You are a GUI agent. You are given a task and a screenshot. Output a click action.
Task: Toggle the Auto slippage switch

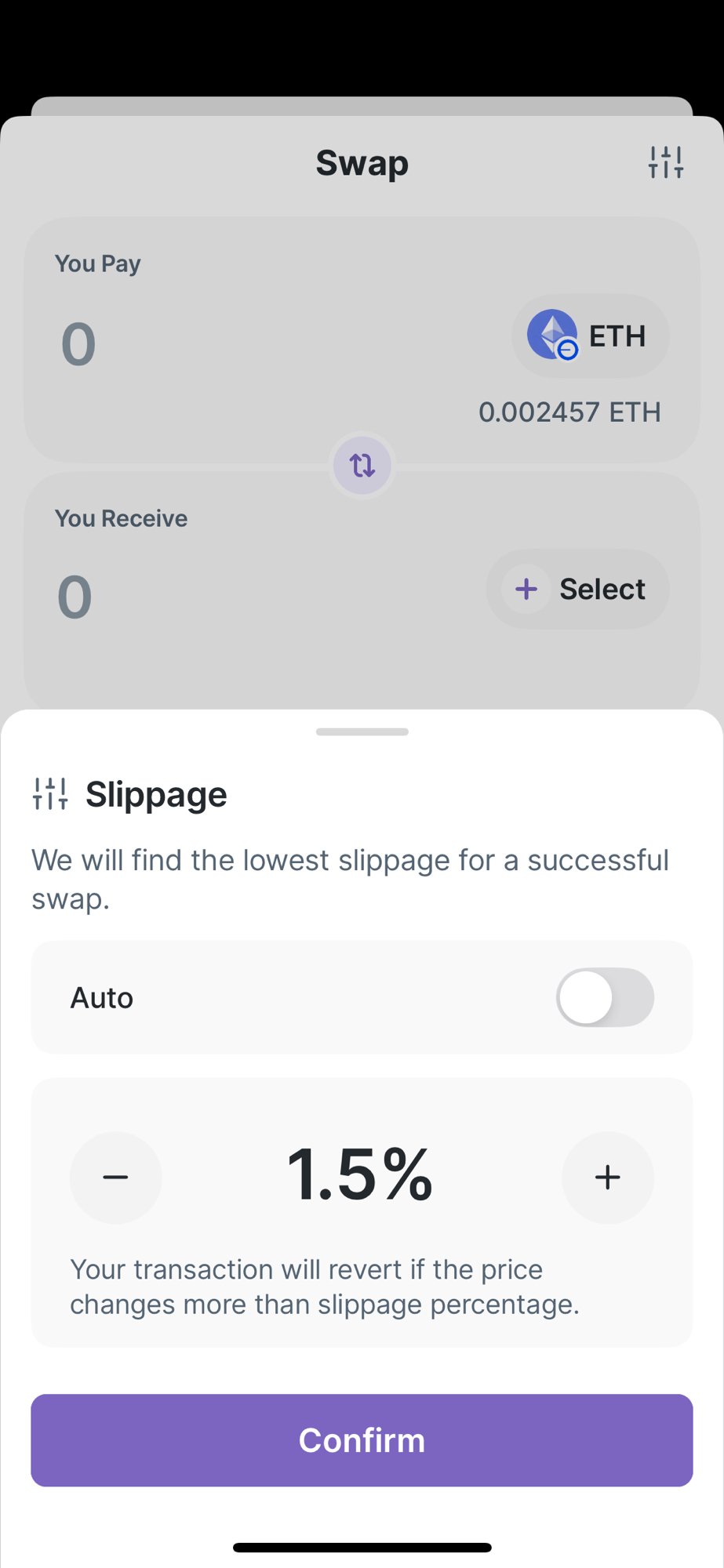[604, 997]
